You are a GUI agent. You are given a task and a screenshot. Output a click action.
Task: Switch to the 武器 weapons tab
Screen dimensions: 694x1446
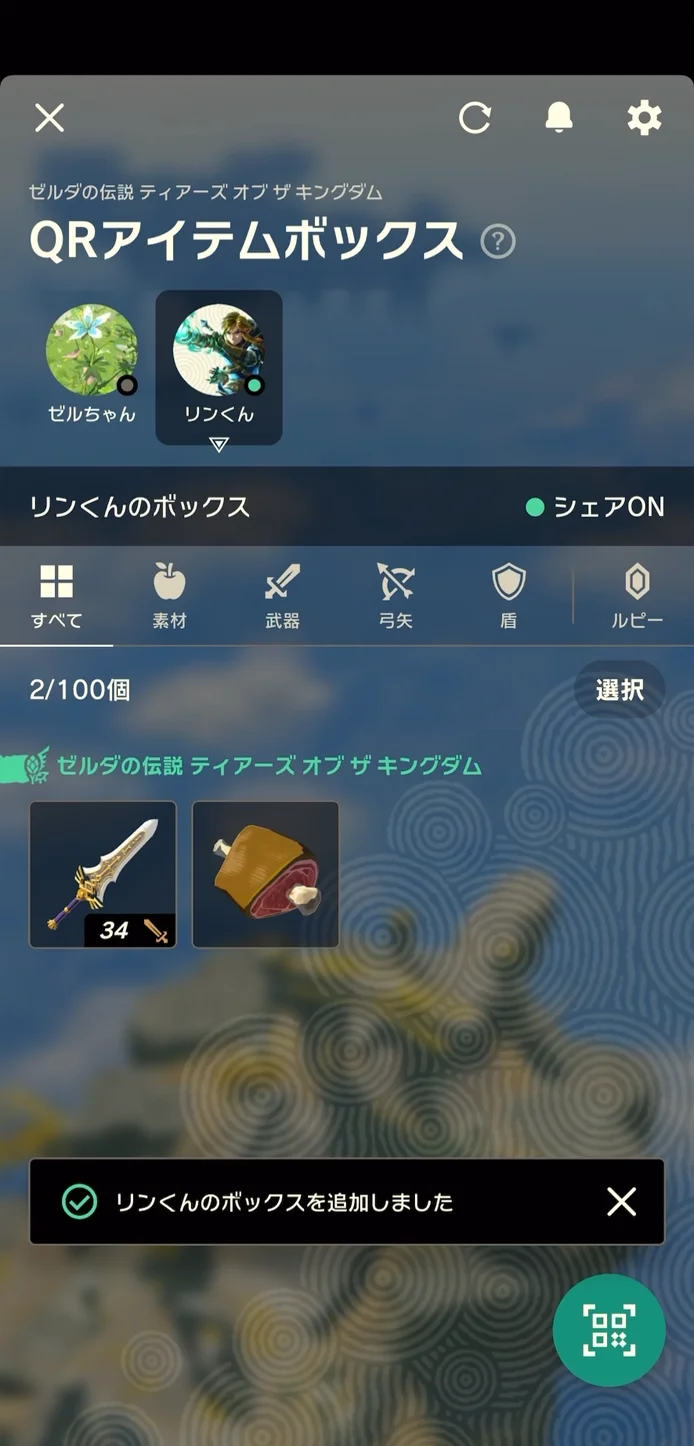(282, 596)
